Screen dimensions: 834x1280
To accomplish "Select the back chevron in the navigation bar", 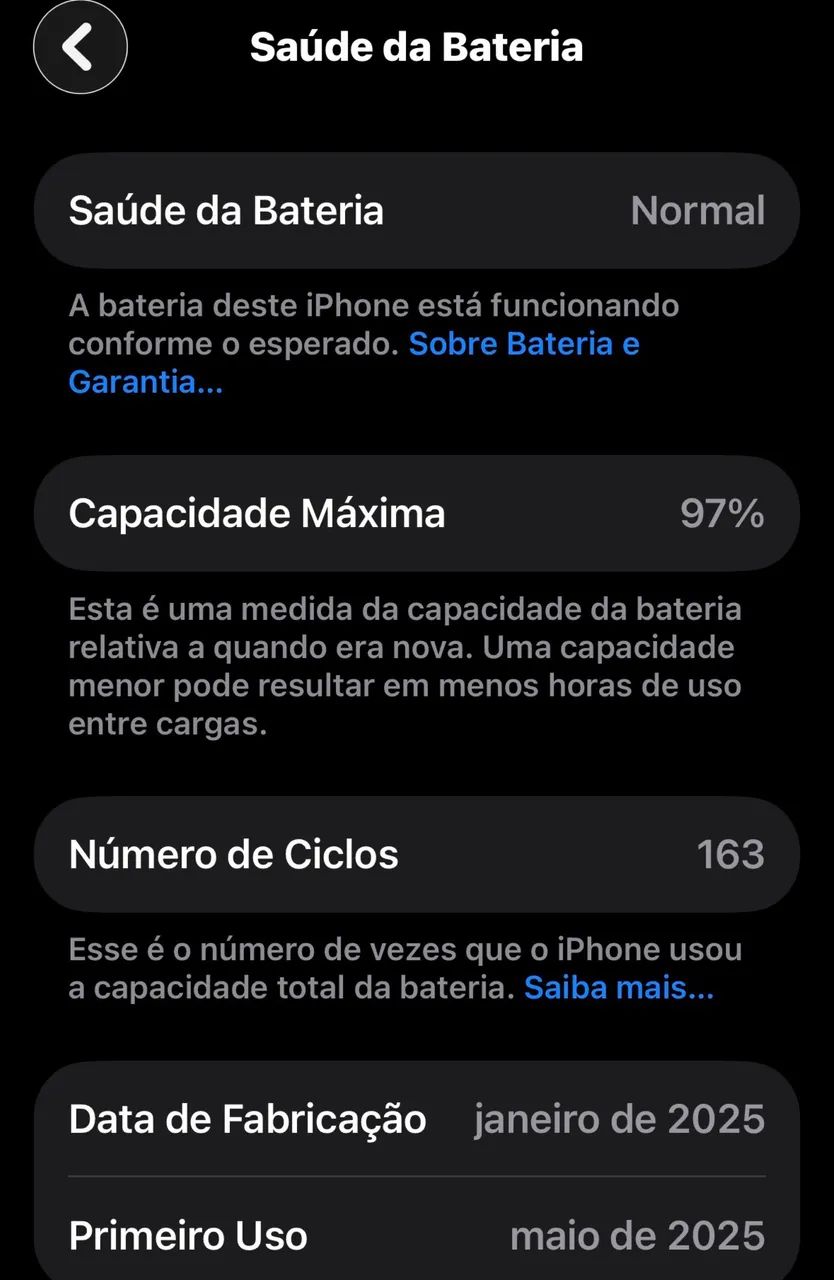I will coord(79,46).
